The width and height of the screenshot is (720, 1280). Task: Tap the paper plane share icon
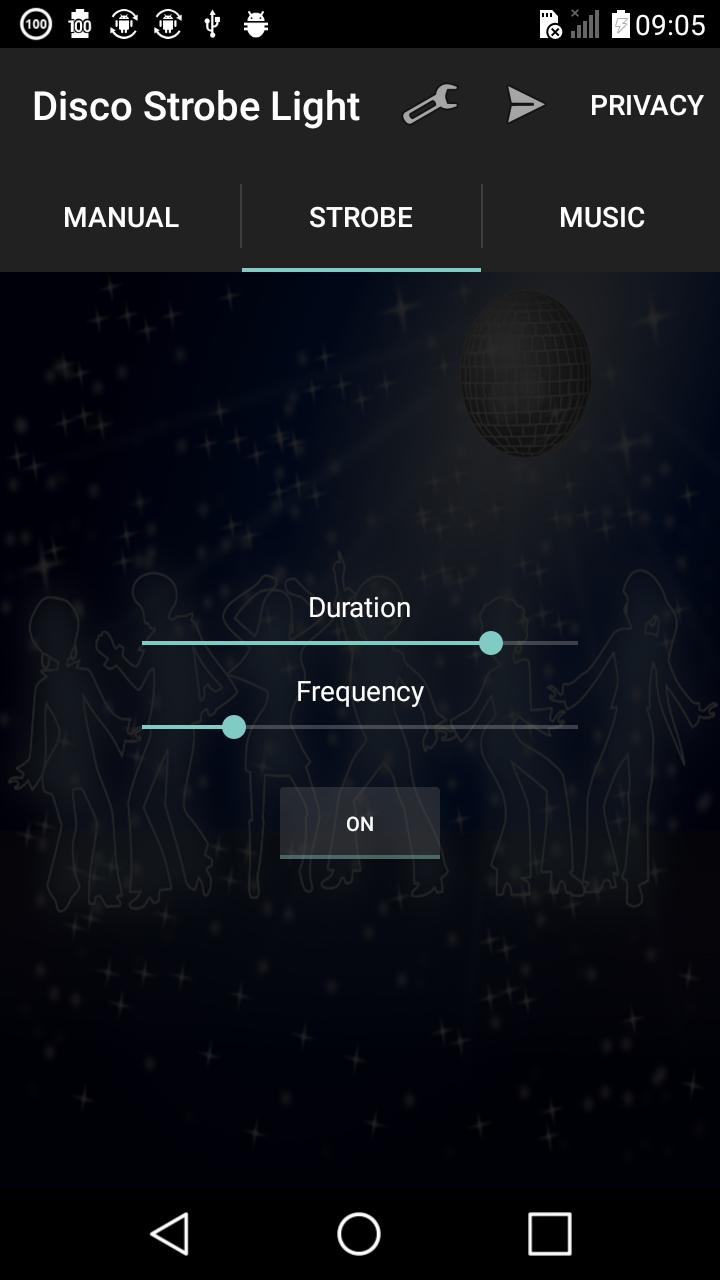525,105
